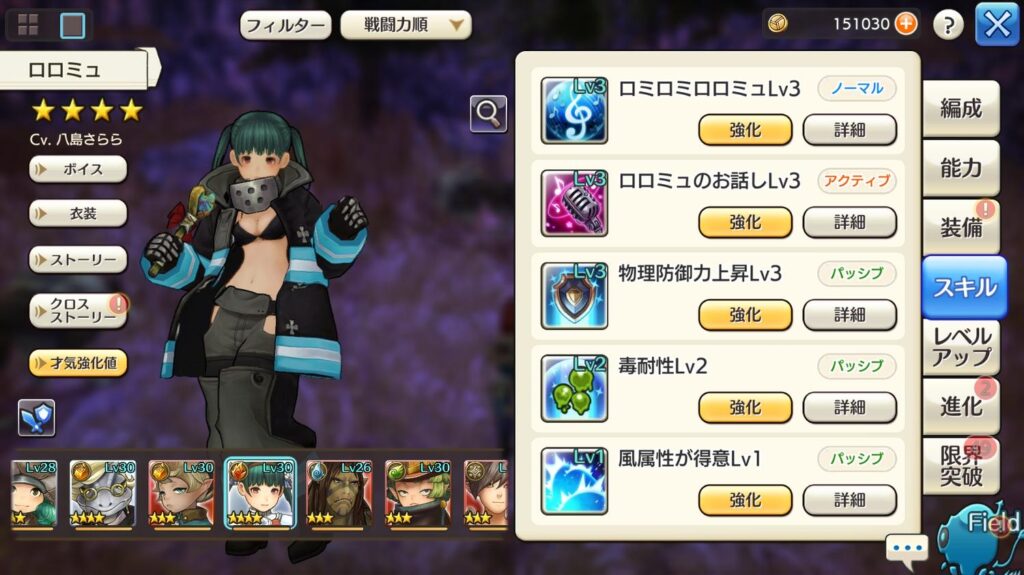1024x575 pixels.
Task: Tap the magnifier zoom icon
Action: (488, 114)
